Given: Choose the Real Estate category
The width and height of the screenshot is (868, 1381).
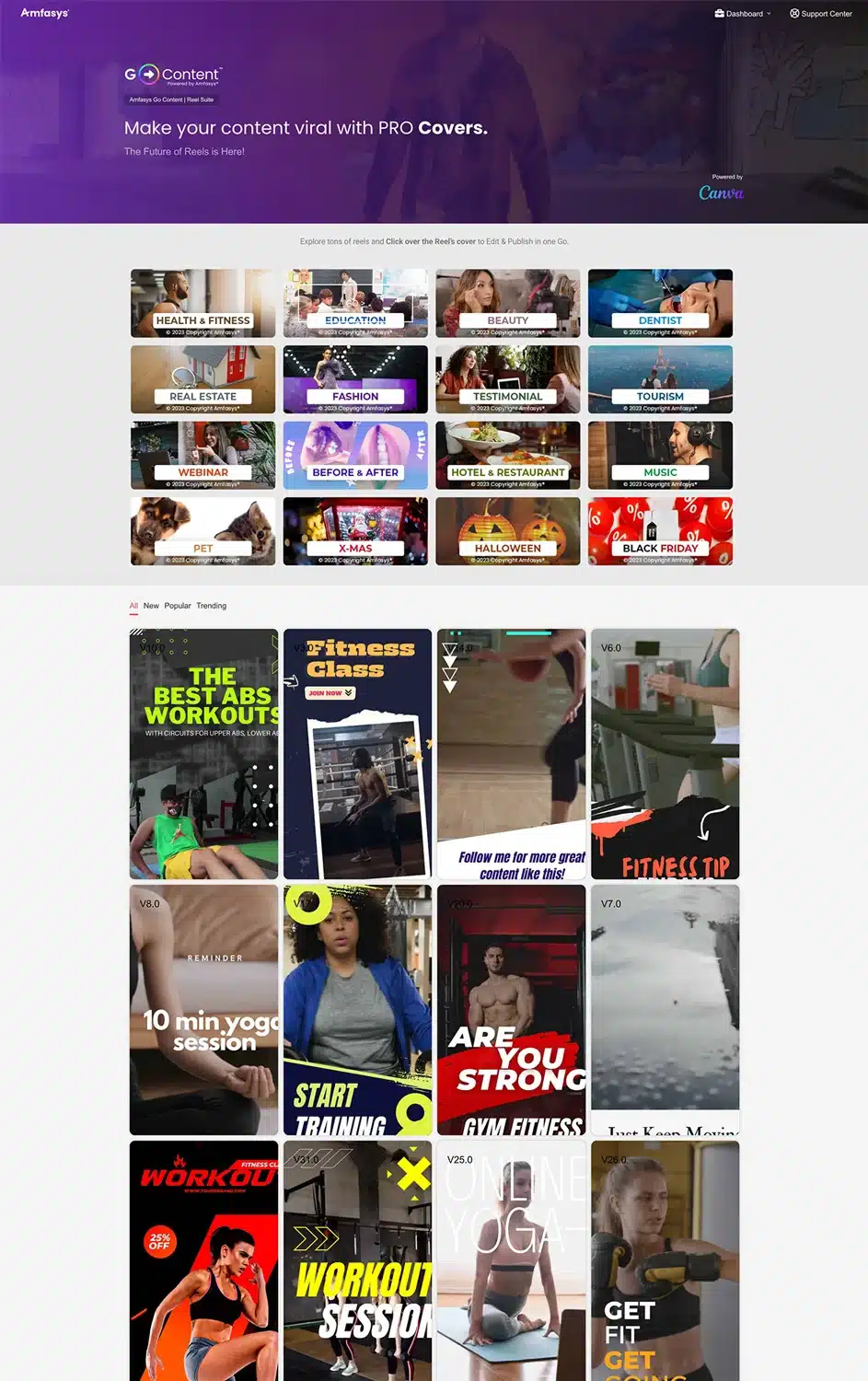Looking at the screenshot, I should [x=203, y=379].
